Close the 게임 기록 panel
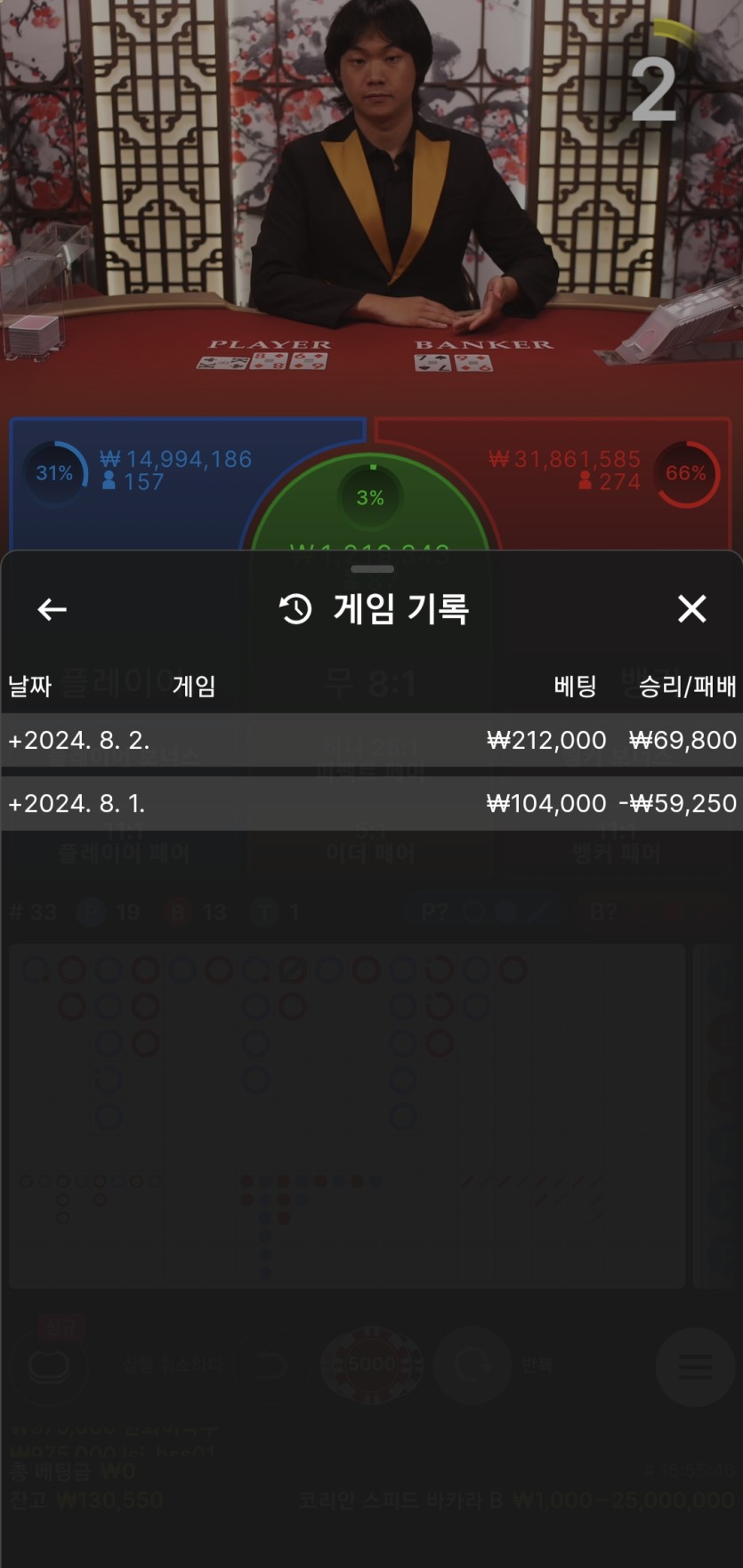 691,609
